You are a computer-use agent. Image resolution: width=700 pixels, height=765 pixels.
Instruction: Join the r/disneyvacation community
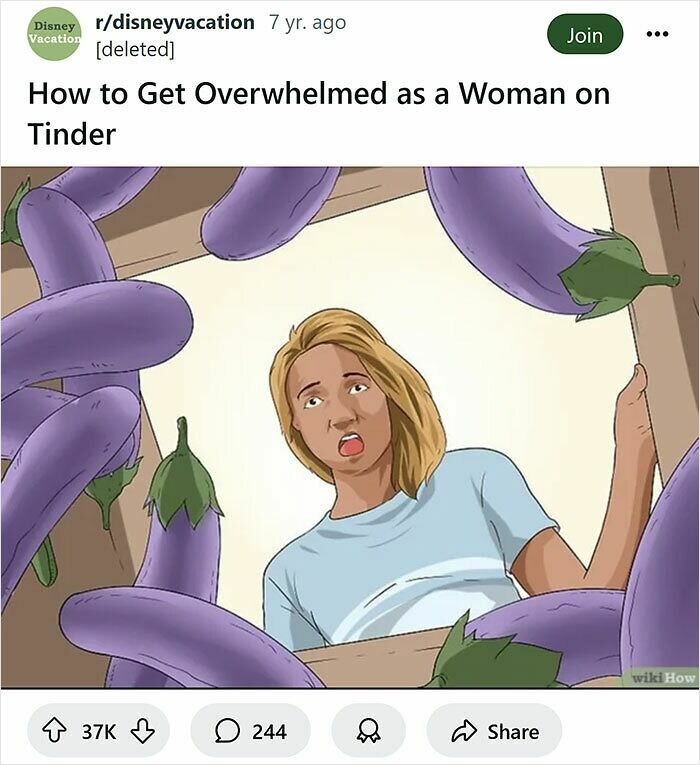585,35
